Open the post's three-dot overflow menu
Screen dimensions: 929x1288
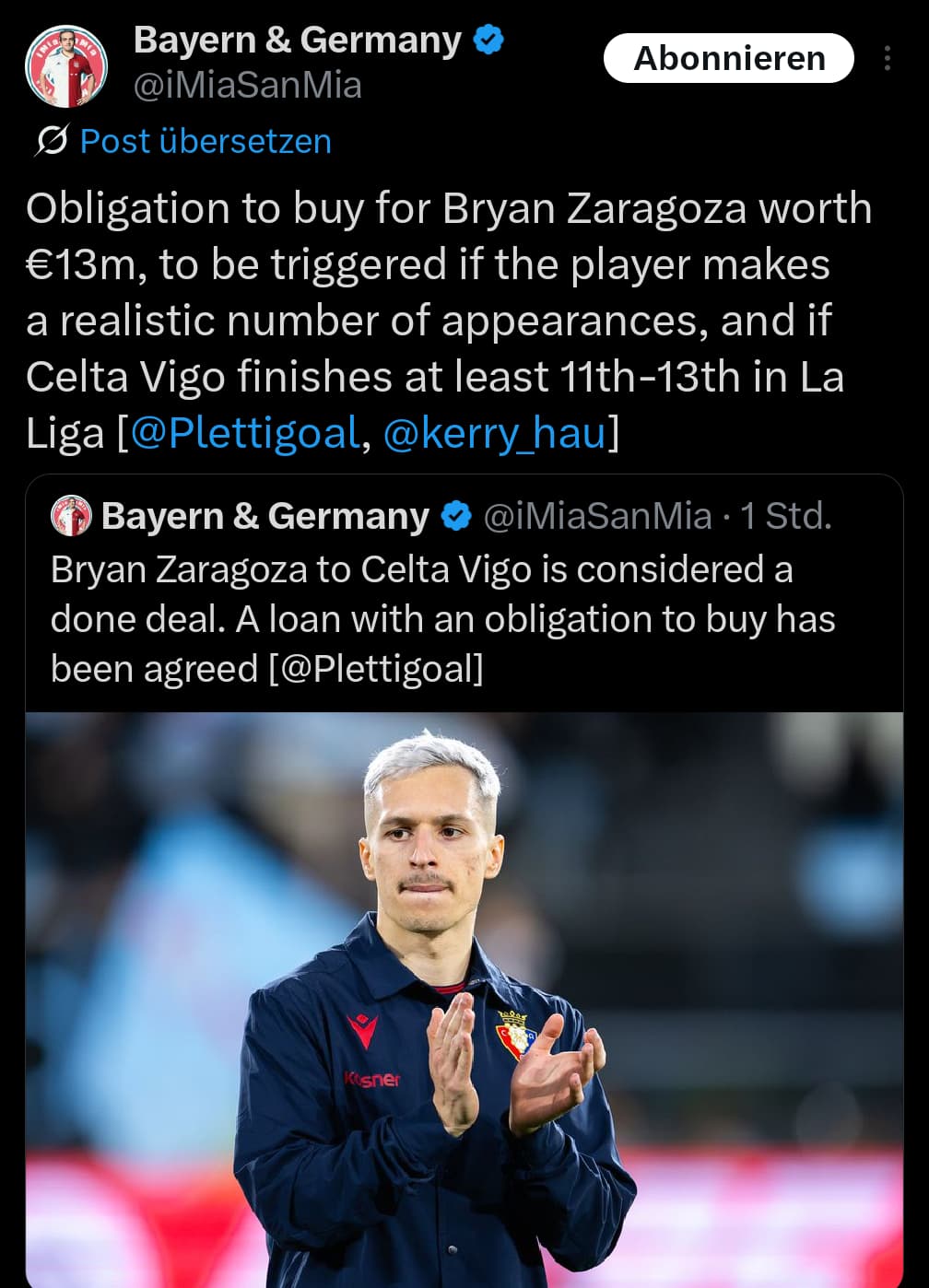887,58
